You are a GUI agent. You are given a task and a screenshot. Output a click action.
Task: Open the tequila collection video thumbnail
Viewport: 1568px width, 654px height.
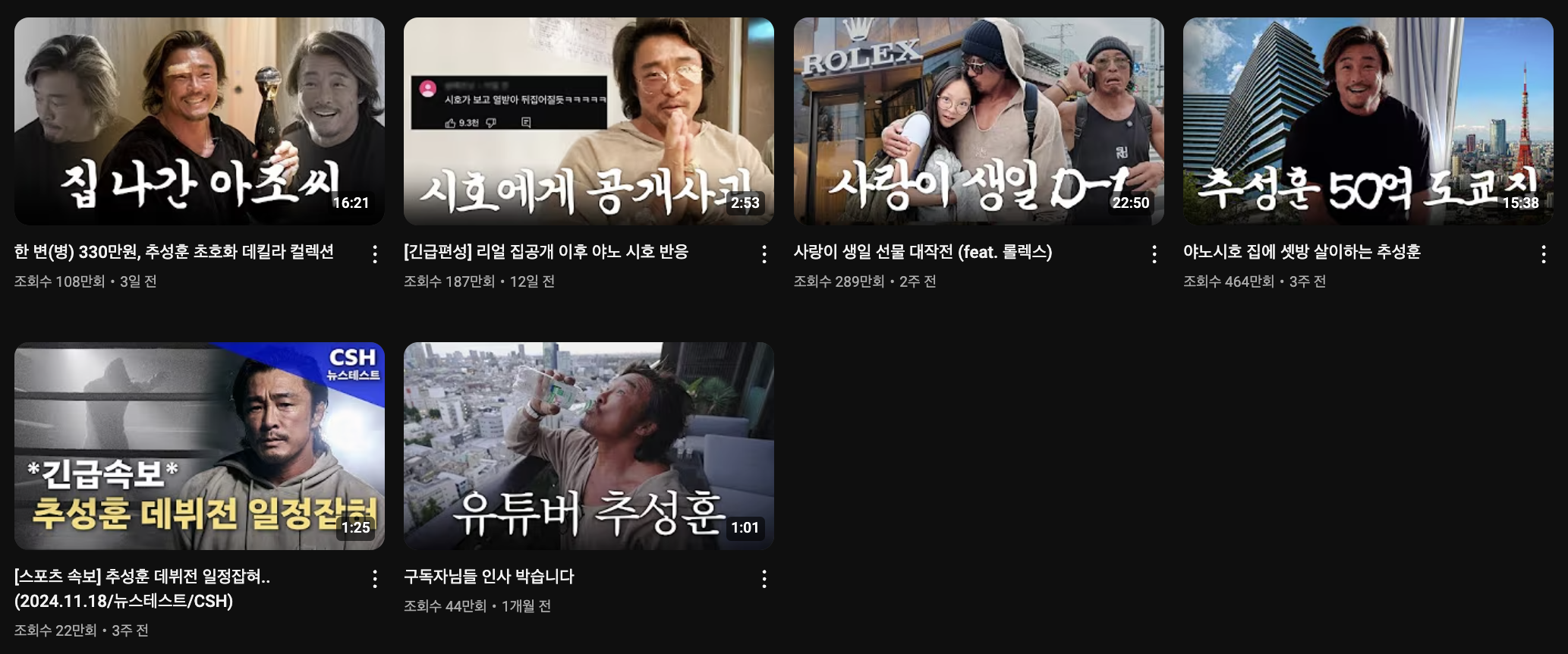click(x=199, y=121)
